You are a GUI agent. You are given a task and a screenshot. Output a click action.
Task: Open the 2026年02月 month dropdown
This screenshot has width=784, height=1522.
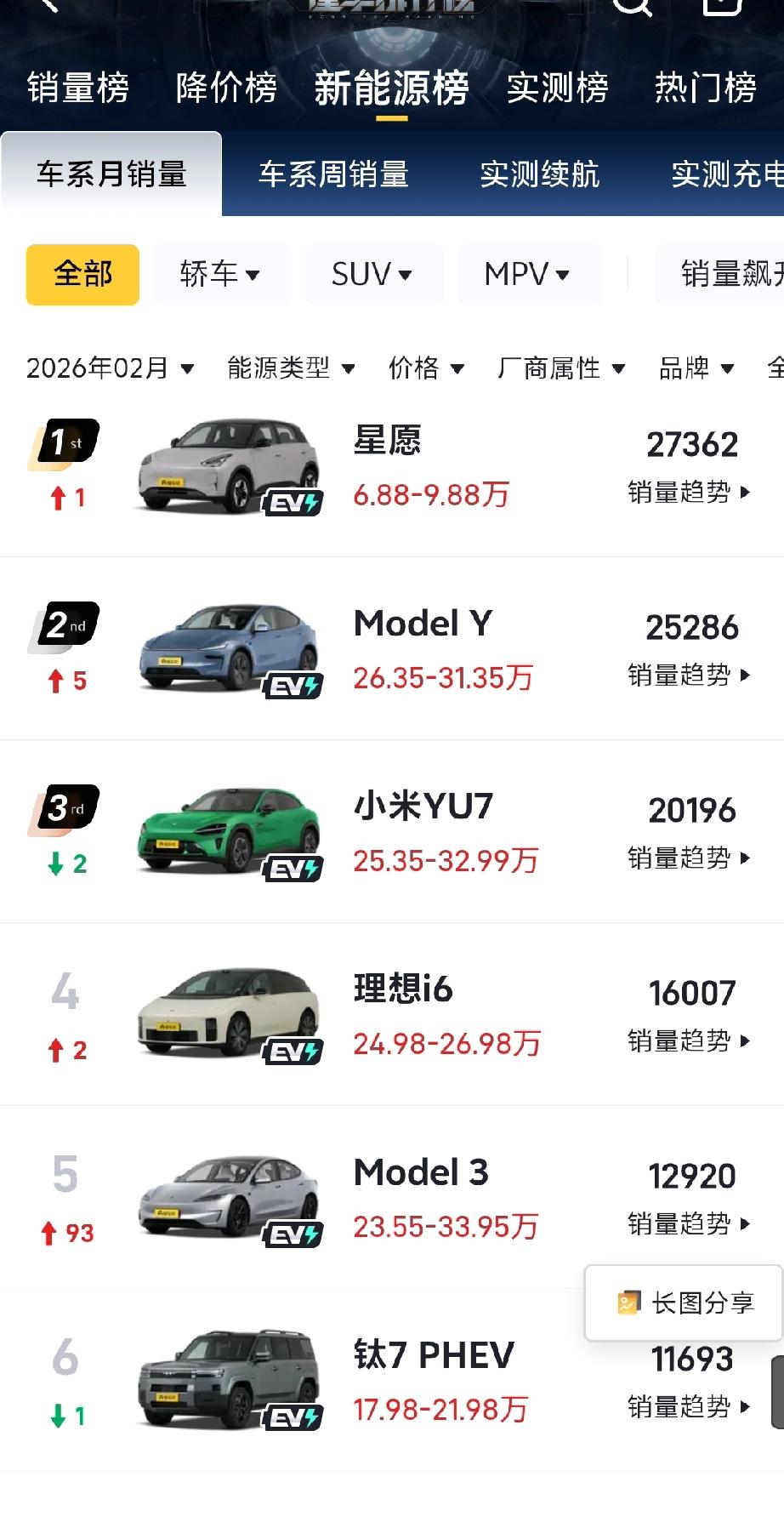(x=109, y=368)
